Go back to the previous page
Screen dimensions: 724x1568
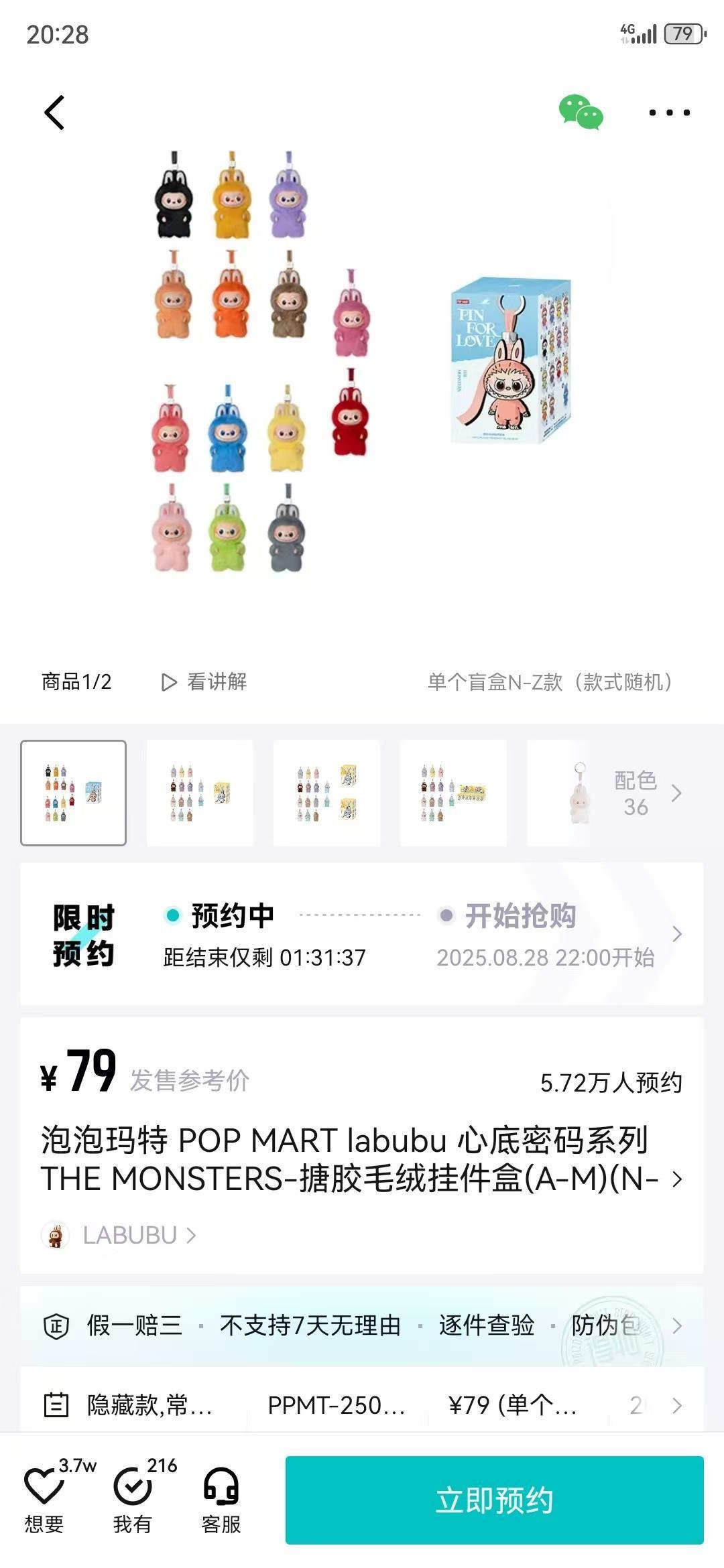coord(54,112)
